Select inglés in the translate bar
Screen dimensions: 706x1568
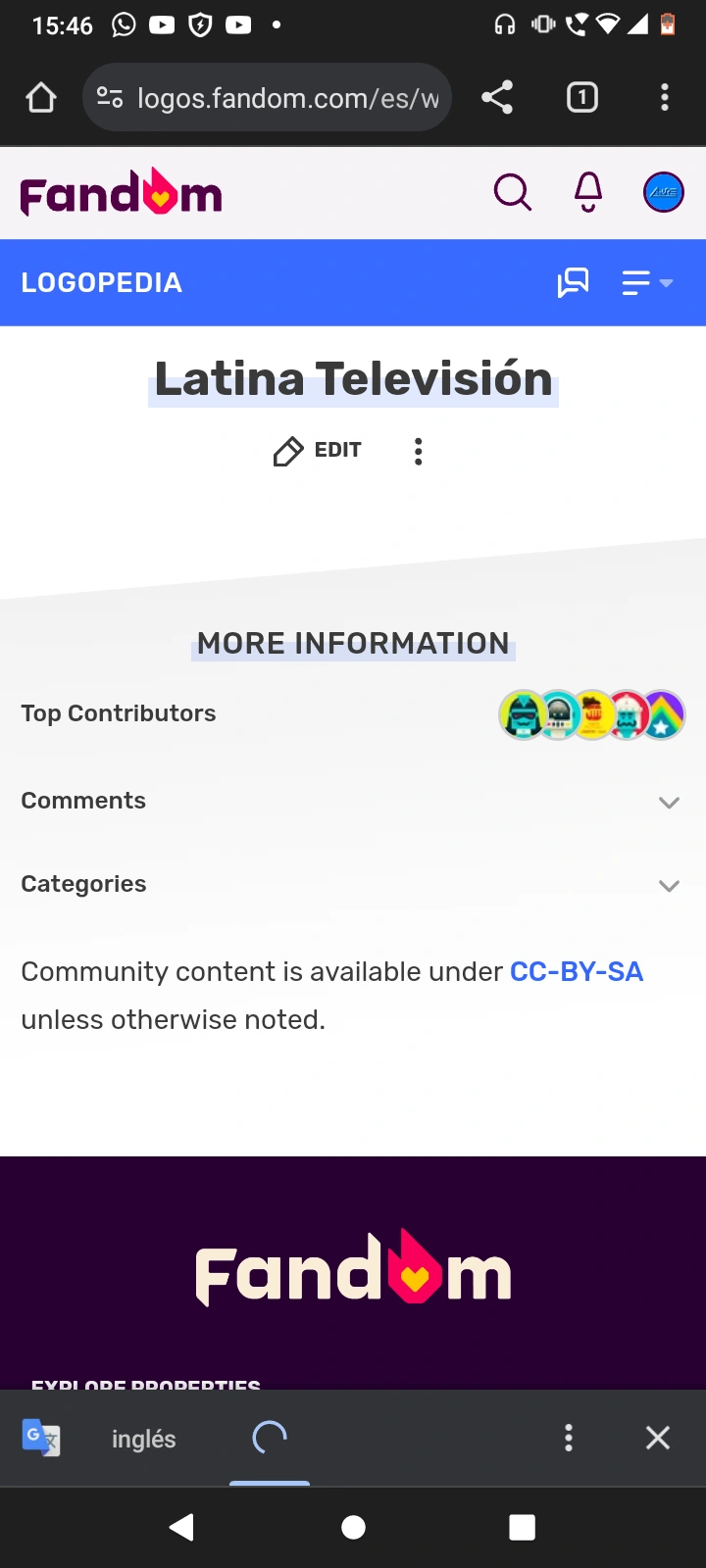144,1439
